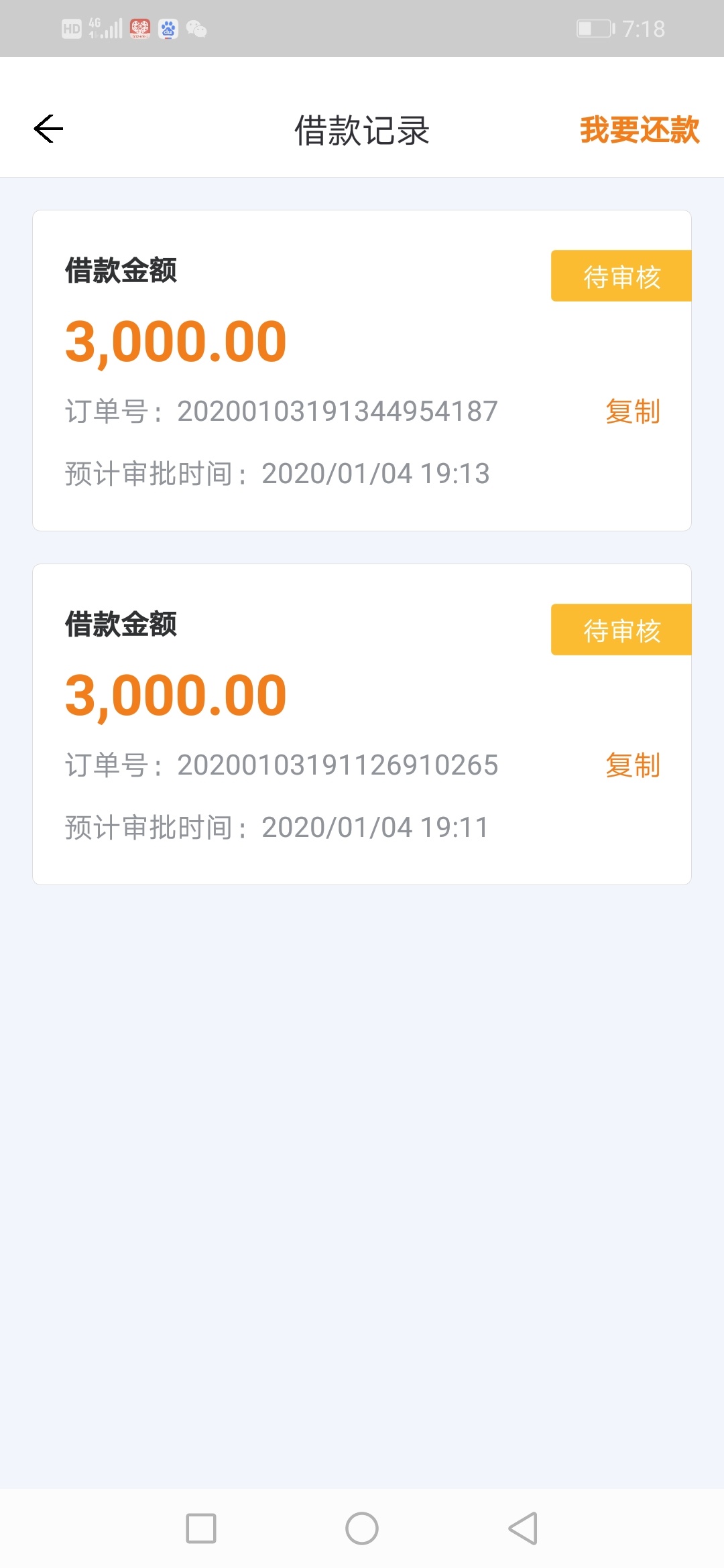Tap the system home button
The height and width of the screenshot is (1568, 724).
pos(362,1528)
